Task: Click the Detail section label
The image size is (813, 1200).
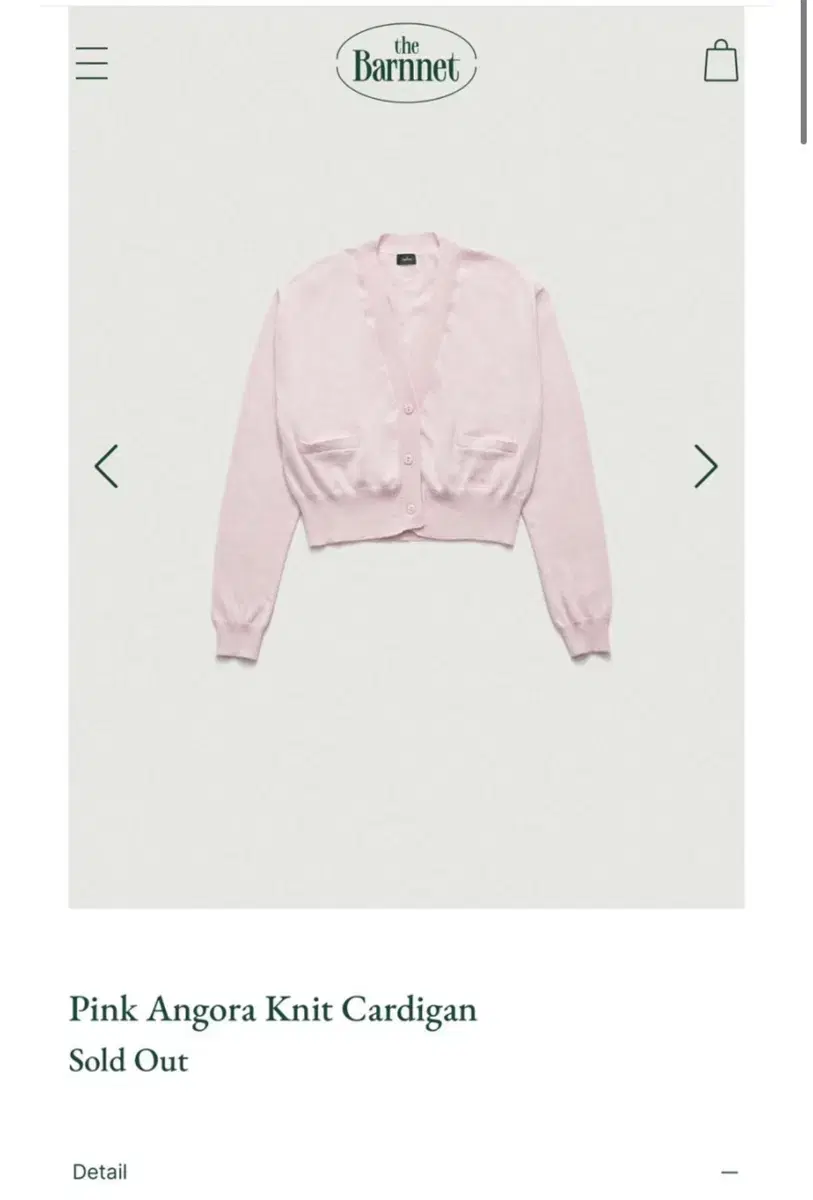Action: [x=97, y=1170]
